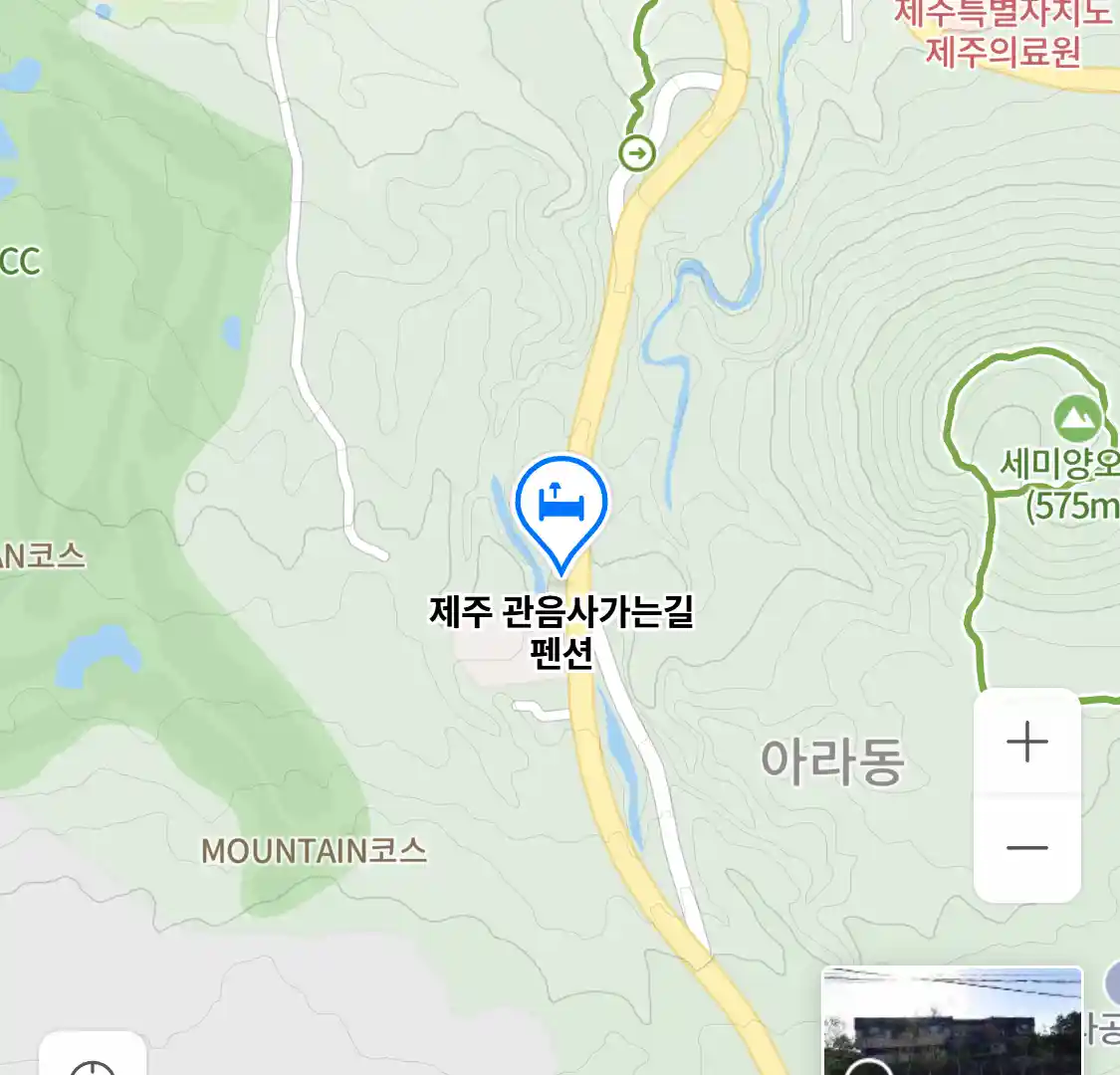Zoom out on the map
Screen dimensions: 1120x1075
1026,848
